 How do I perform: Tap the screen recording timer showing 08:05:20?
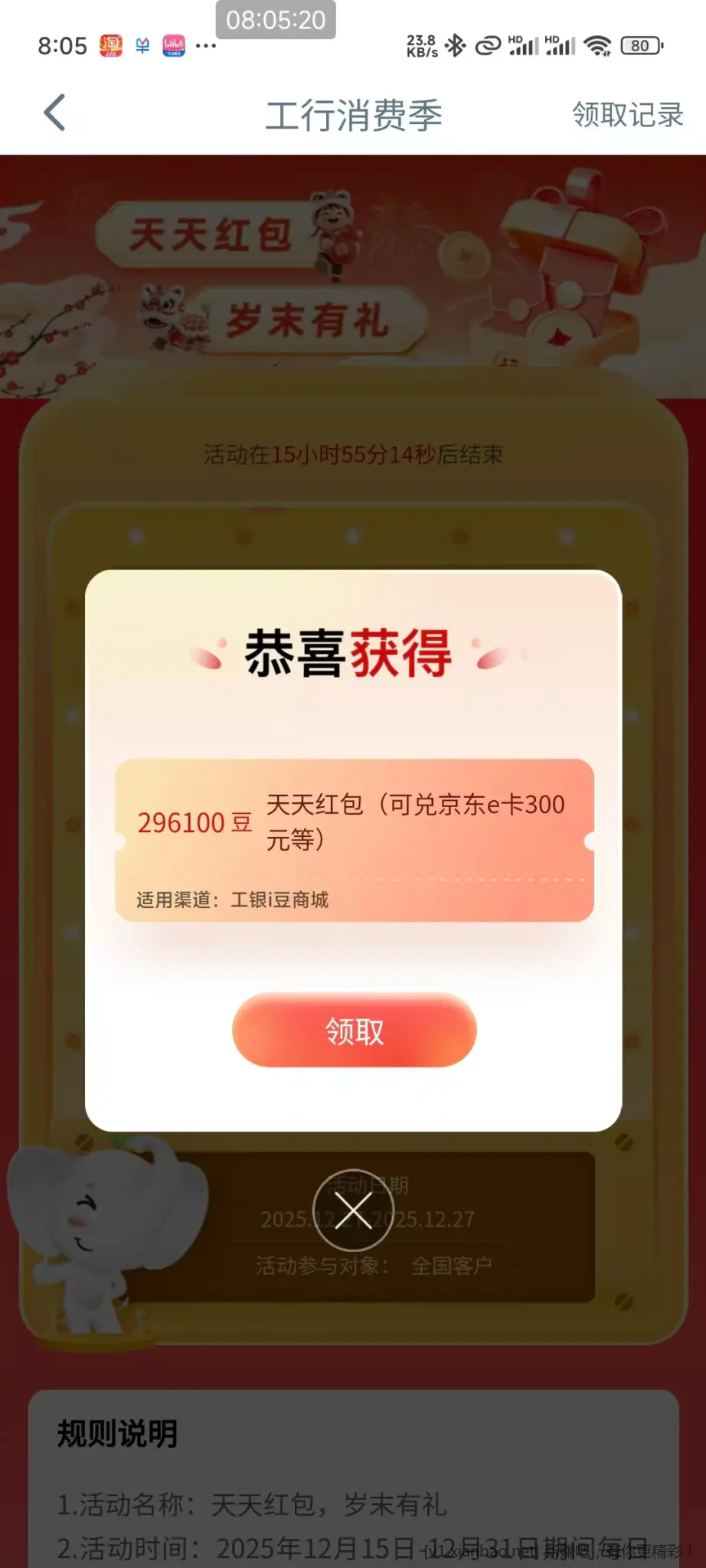pos(277,21)
